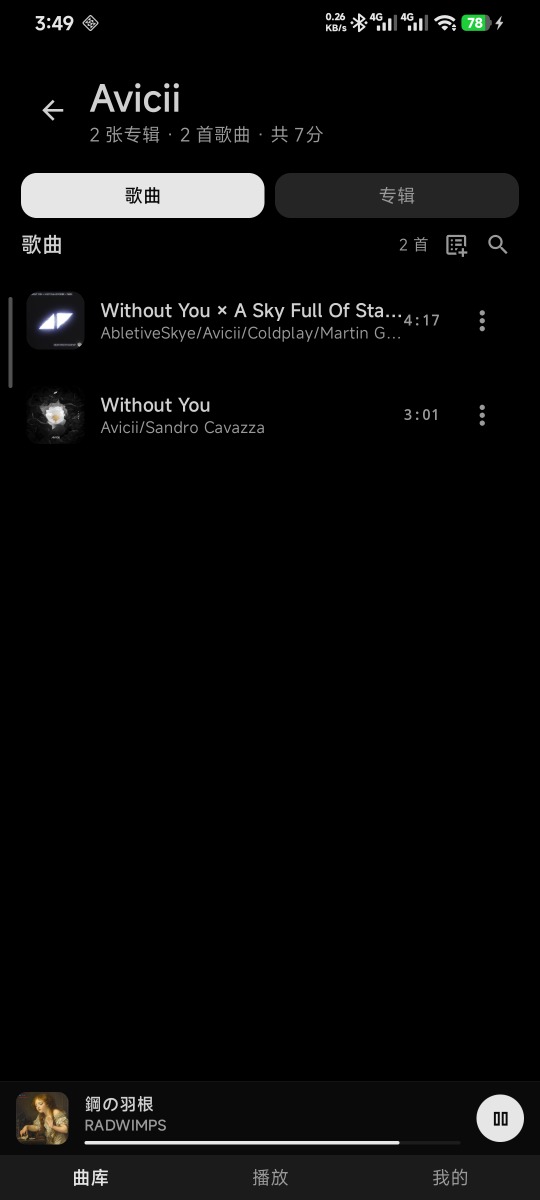Switch to the 专辑 tab
Image resolution: width=540 pixels, height=1200 pixels.
(397, 195)
